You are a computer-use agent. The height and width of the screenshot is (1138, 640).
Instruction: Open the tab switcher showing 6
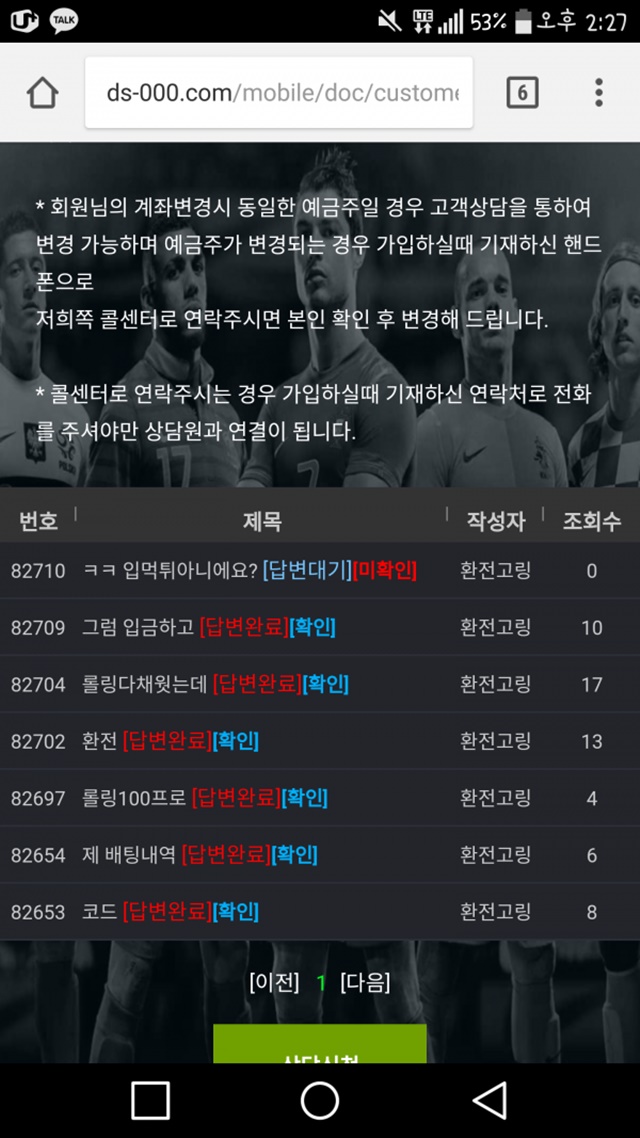[522, 93]
